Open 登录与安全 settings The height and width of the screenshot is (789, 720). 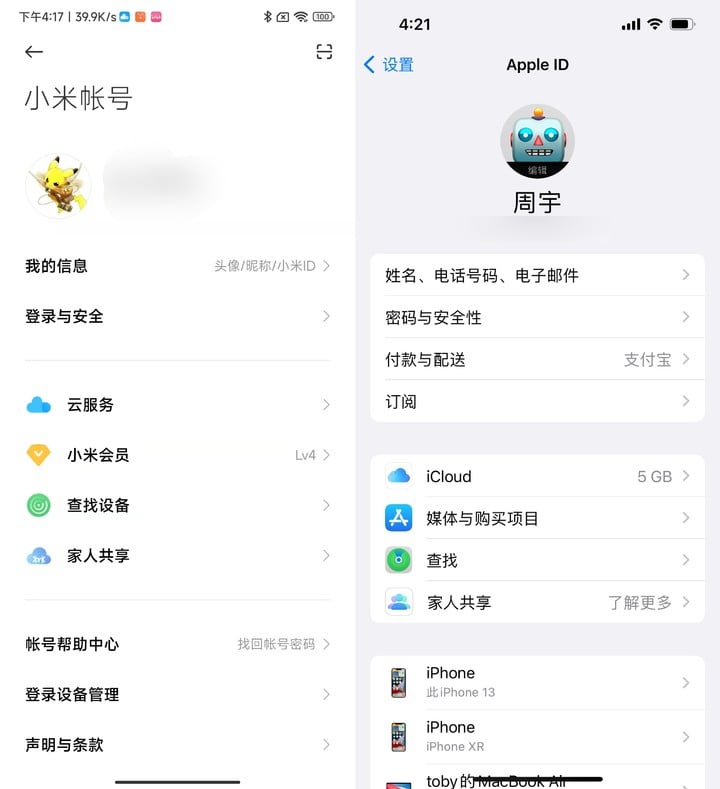coord(177,316)
